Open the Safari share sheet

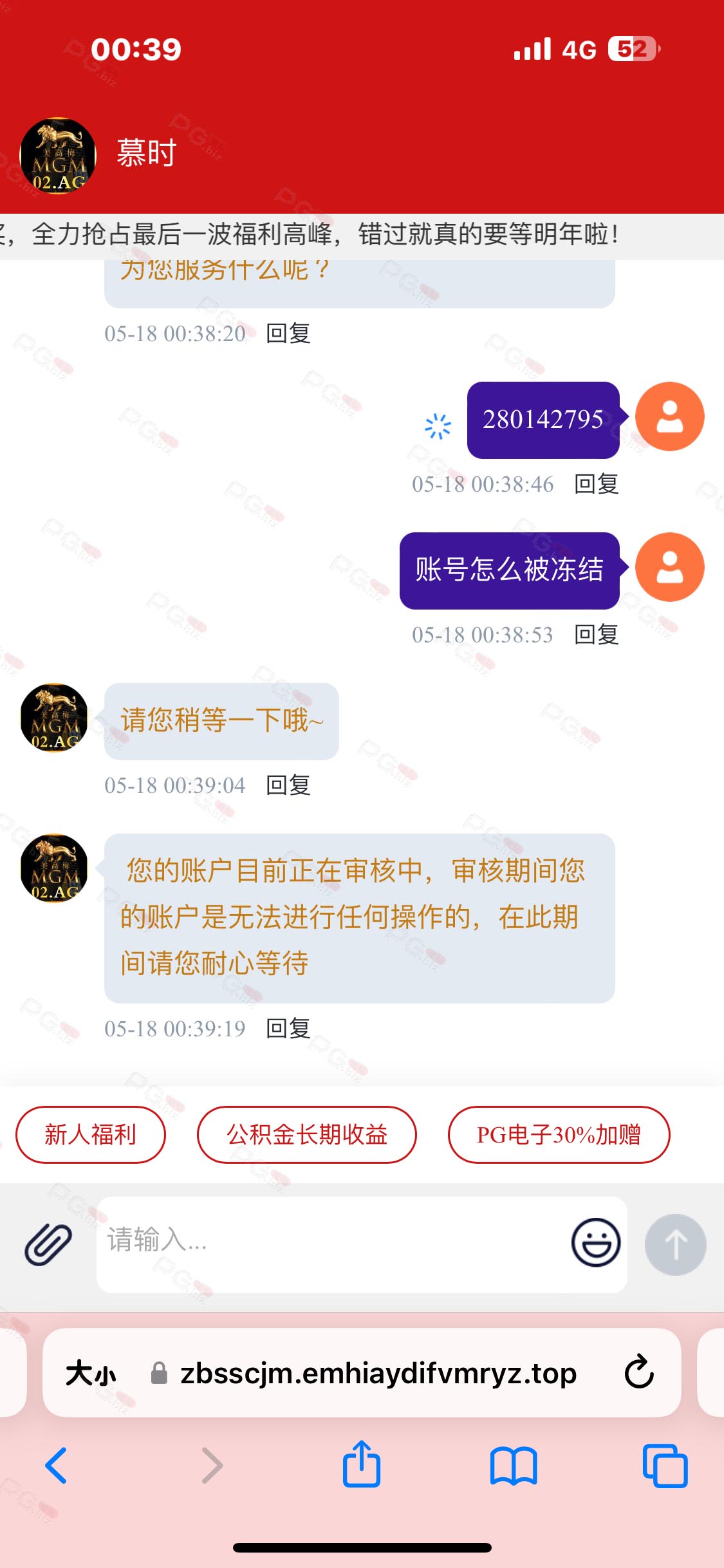point(362,1464)
